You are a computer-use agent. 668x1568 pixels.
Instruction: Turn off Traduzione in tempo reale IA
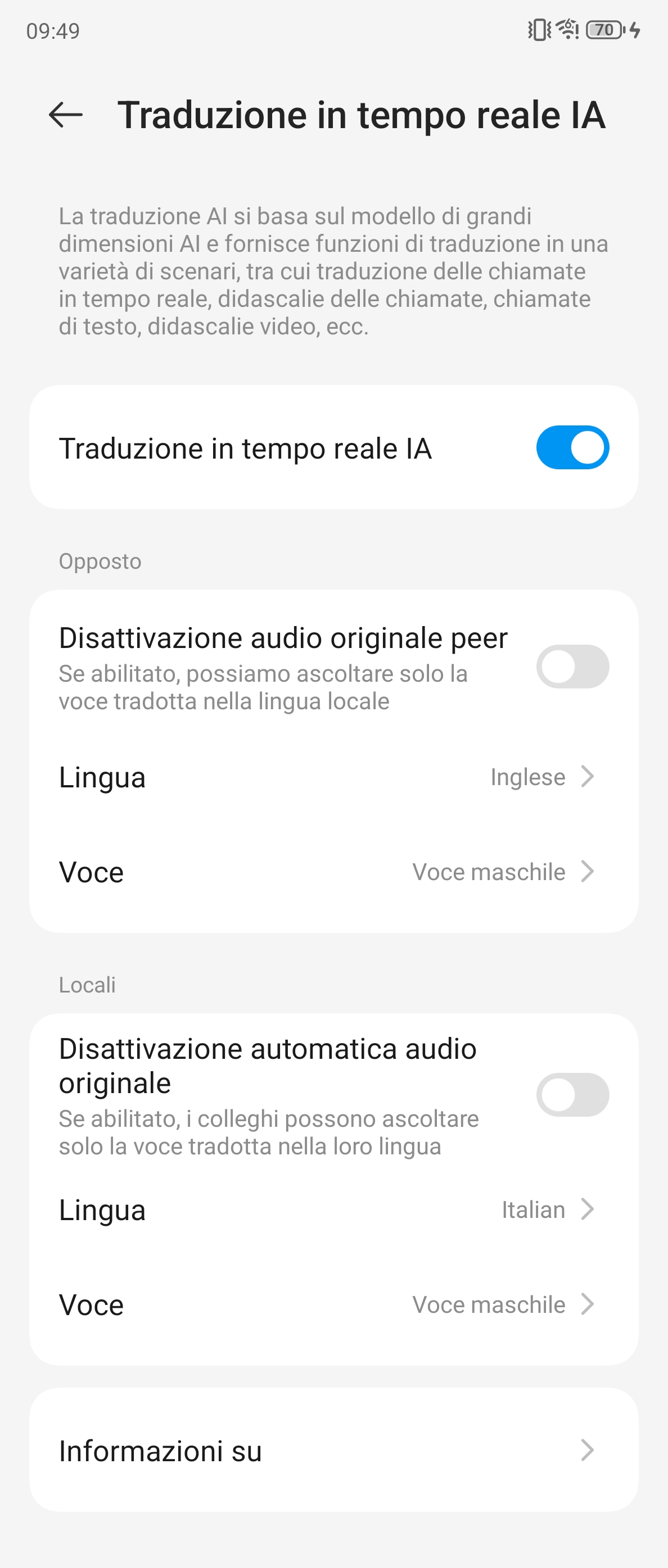click(x=572, y=447)
